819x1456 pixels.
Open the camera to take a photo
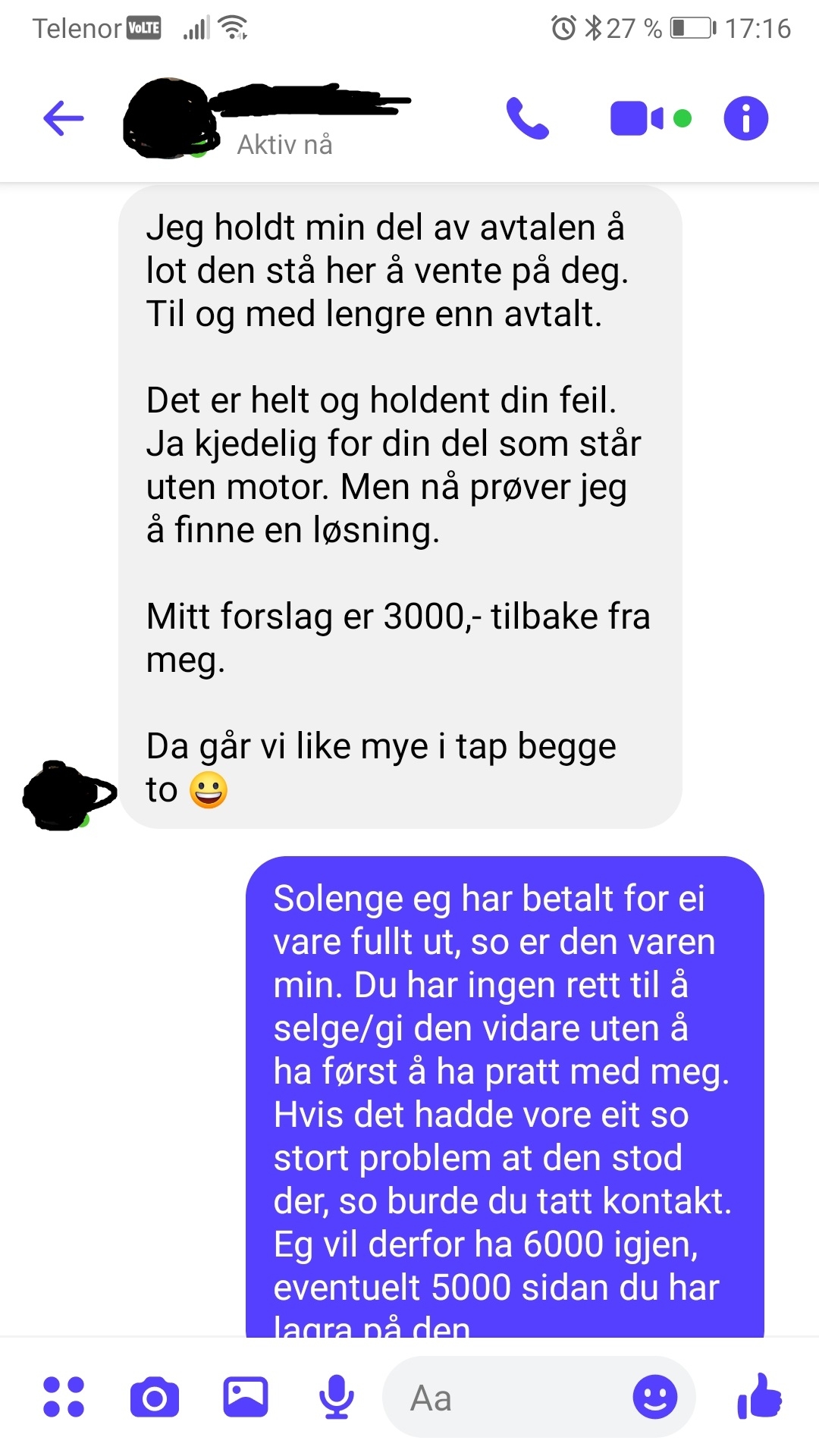155,1397
